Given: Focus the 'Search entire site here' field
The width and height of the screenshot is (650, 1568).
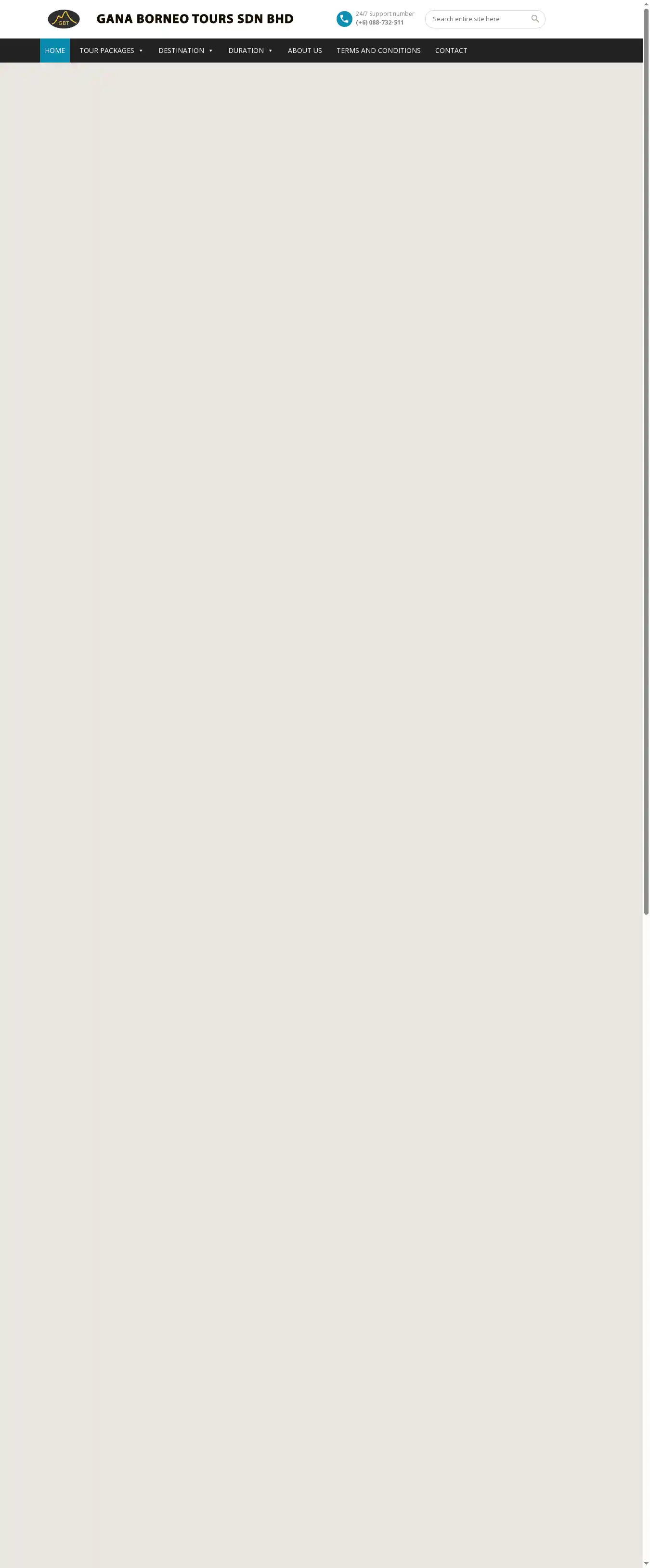Looking at the screenshot, I should point(476,19).
